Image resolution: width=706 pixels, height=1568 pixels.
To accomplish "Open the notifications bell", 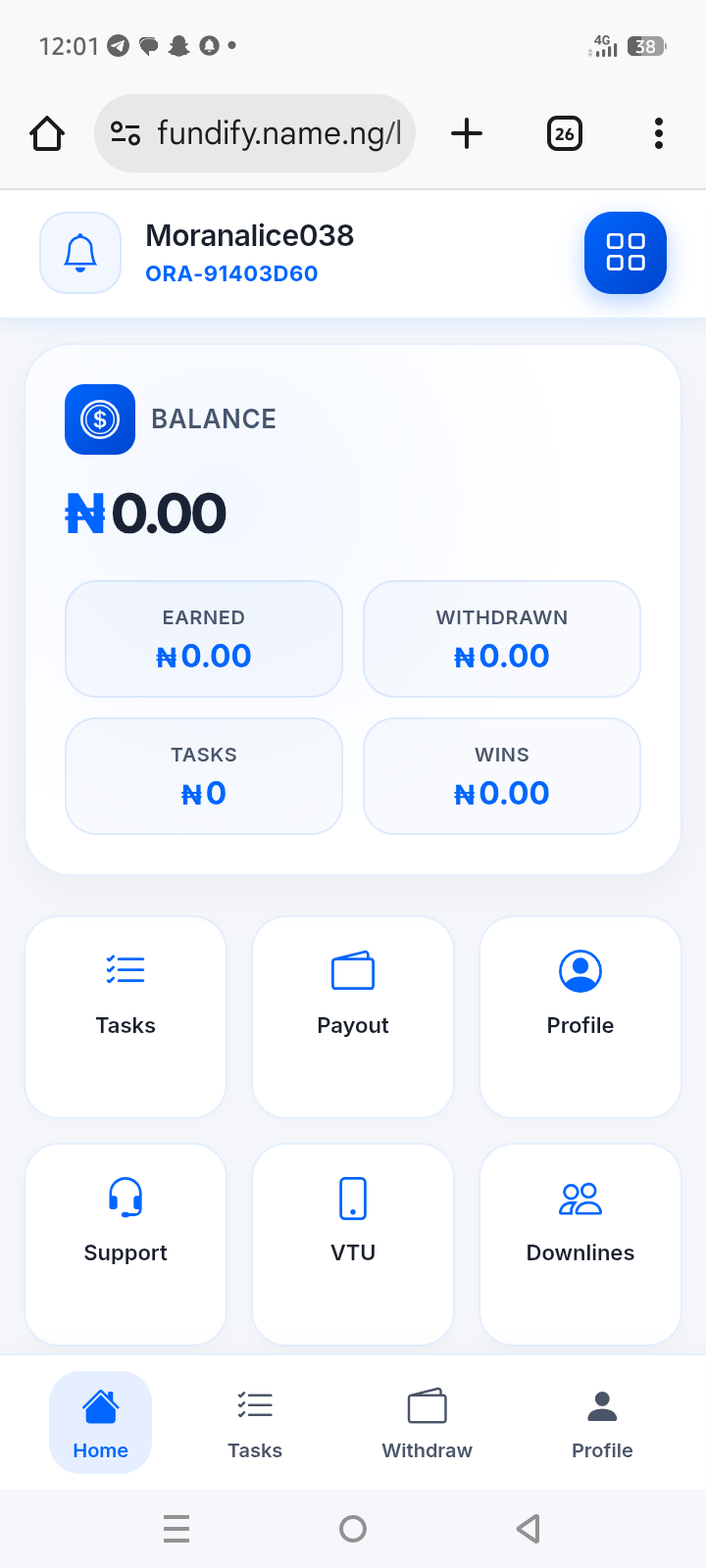I will pos(80,253).
